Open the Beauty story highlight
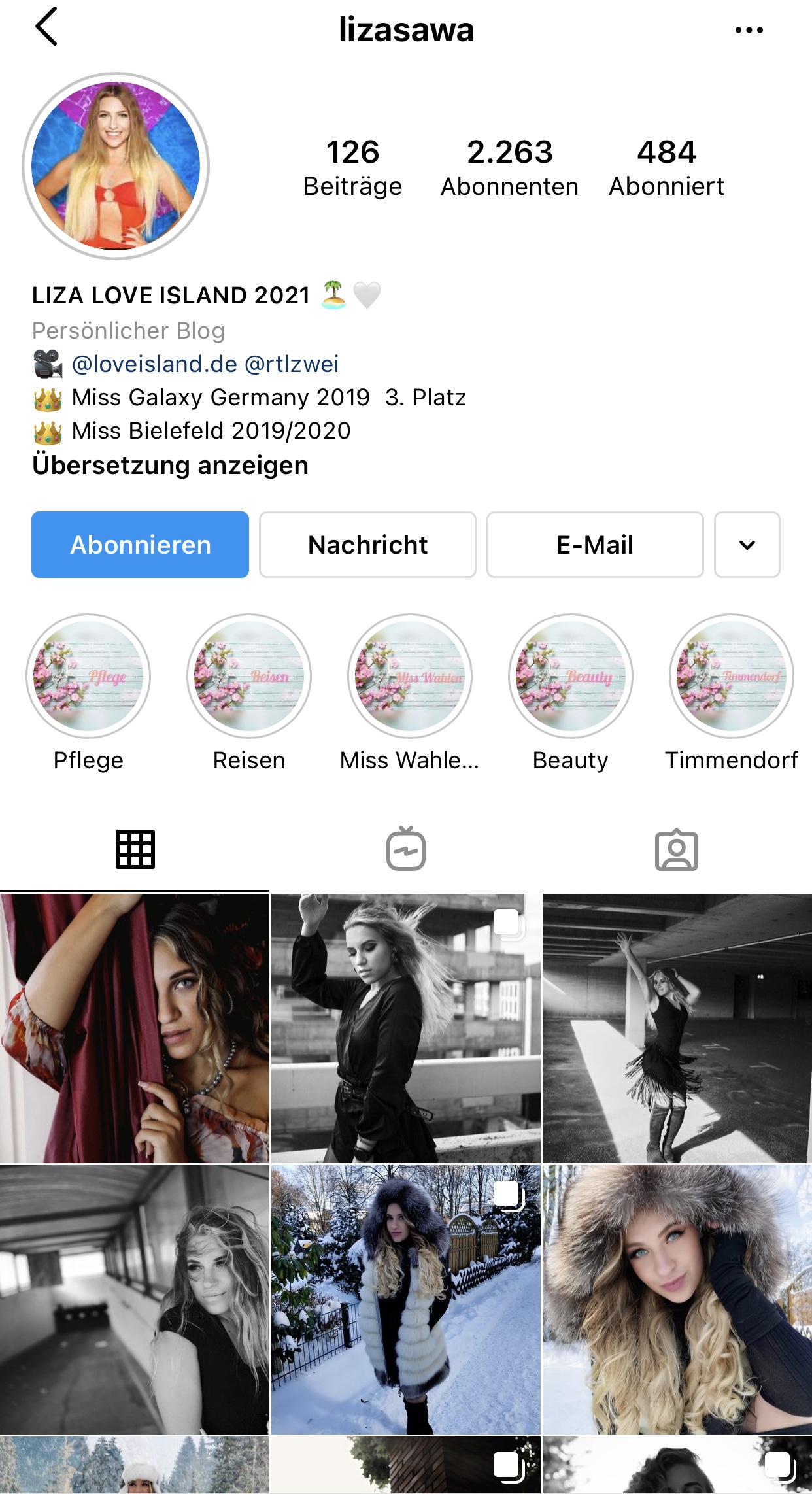This screenshot has width=812, height=1494. [571, 676]
